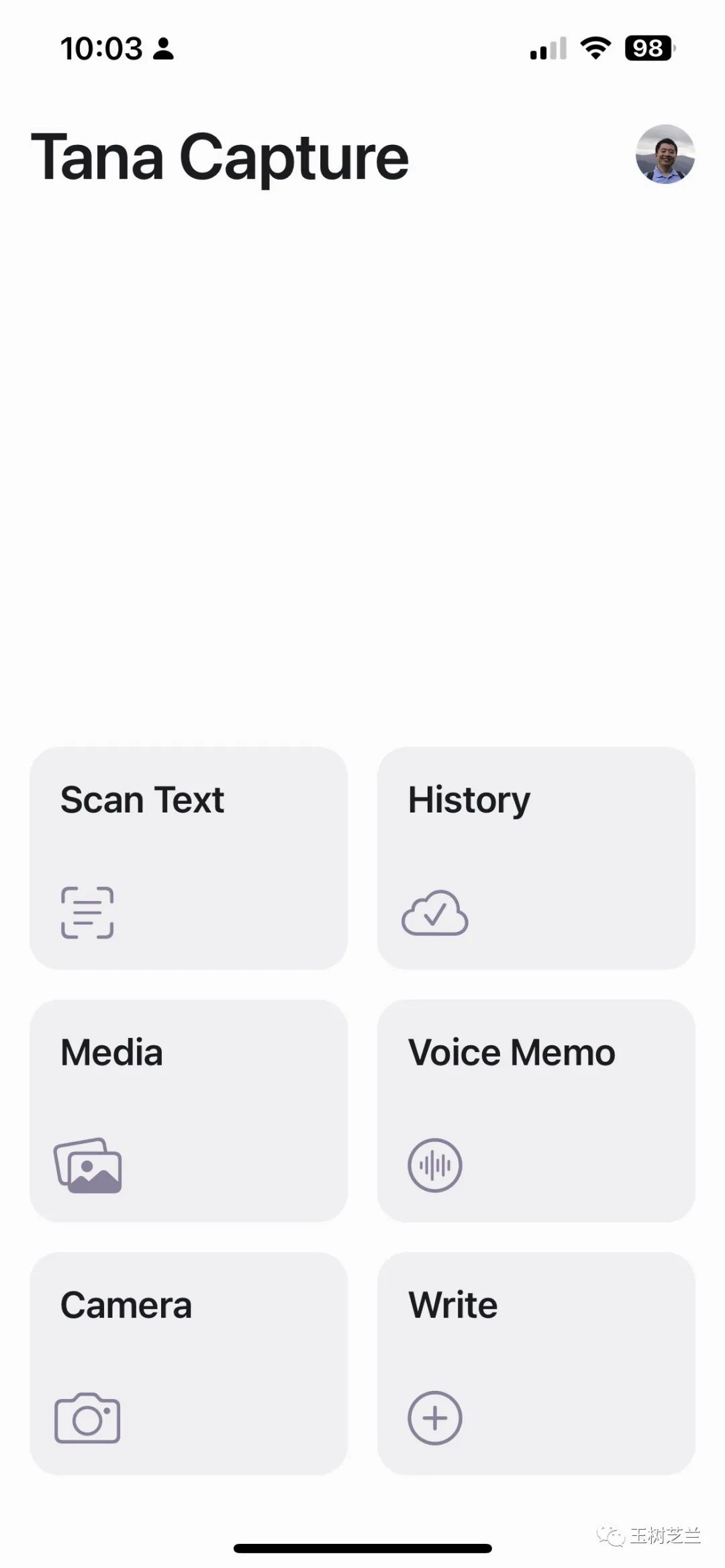This screenshot has height=1568, width=725.
Task: Tap the Write card
Action: click(x=536, y=1363)
